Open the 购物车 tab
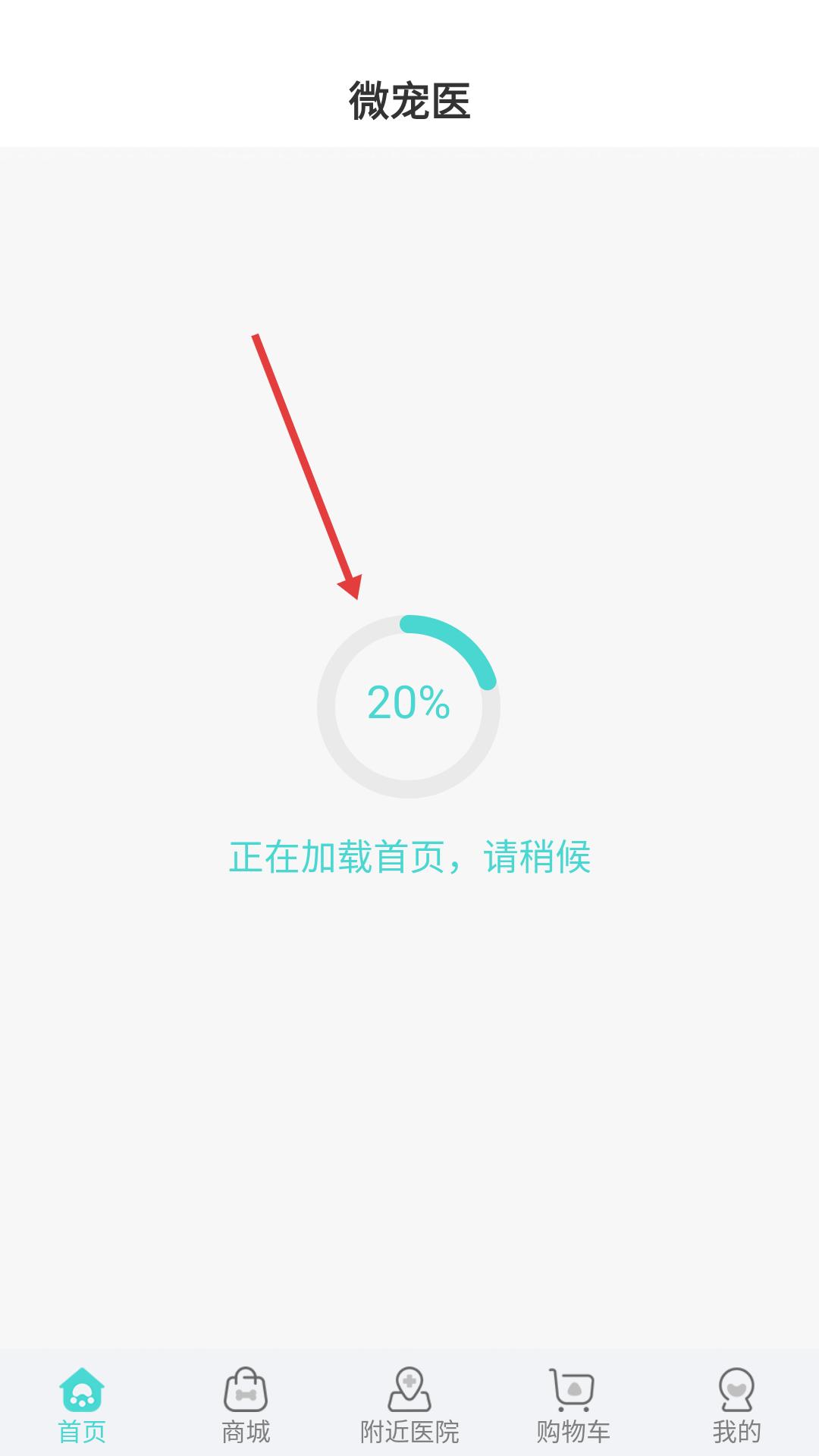Screen dimensions: 819x1456 pyautogui.click(x=573, y=1404)
